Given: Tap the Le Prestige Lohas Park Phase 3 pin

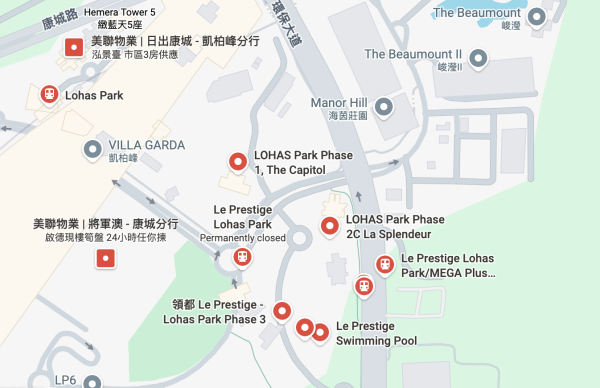Looking at the screenshot, I should [x=282, y=311].
